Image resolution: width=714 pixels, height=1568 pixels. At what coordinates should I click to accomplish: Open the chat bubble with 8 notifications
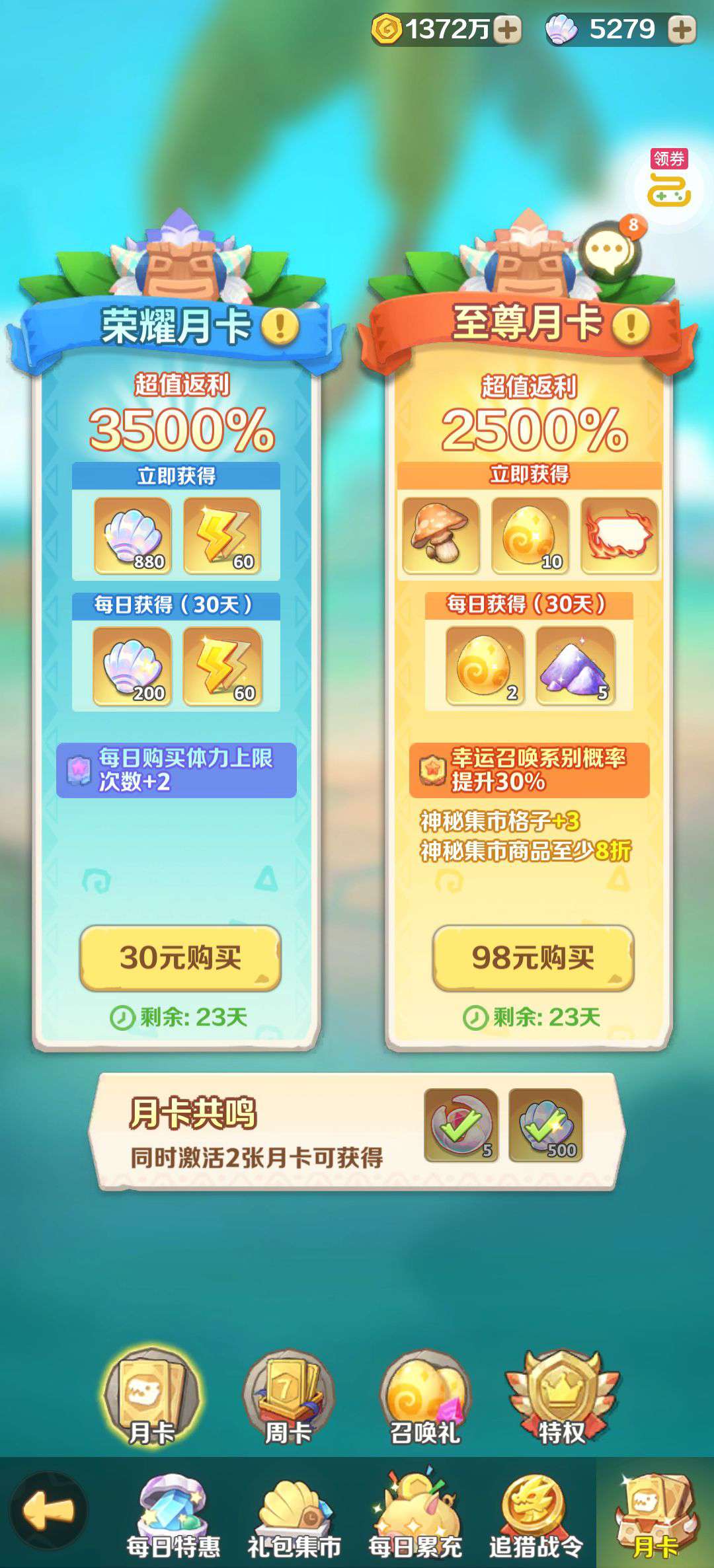pyautogui.click(x=609, y=251)
